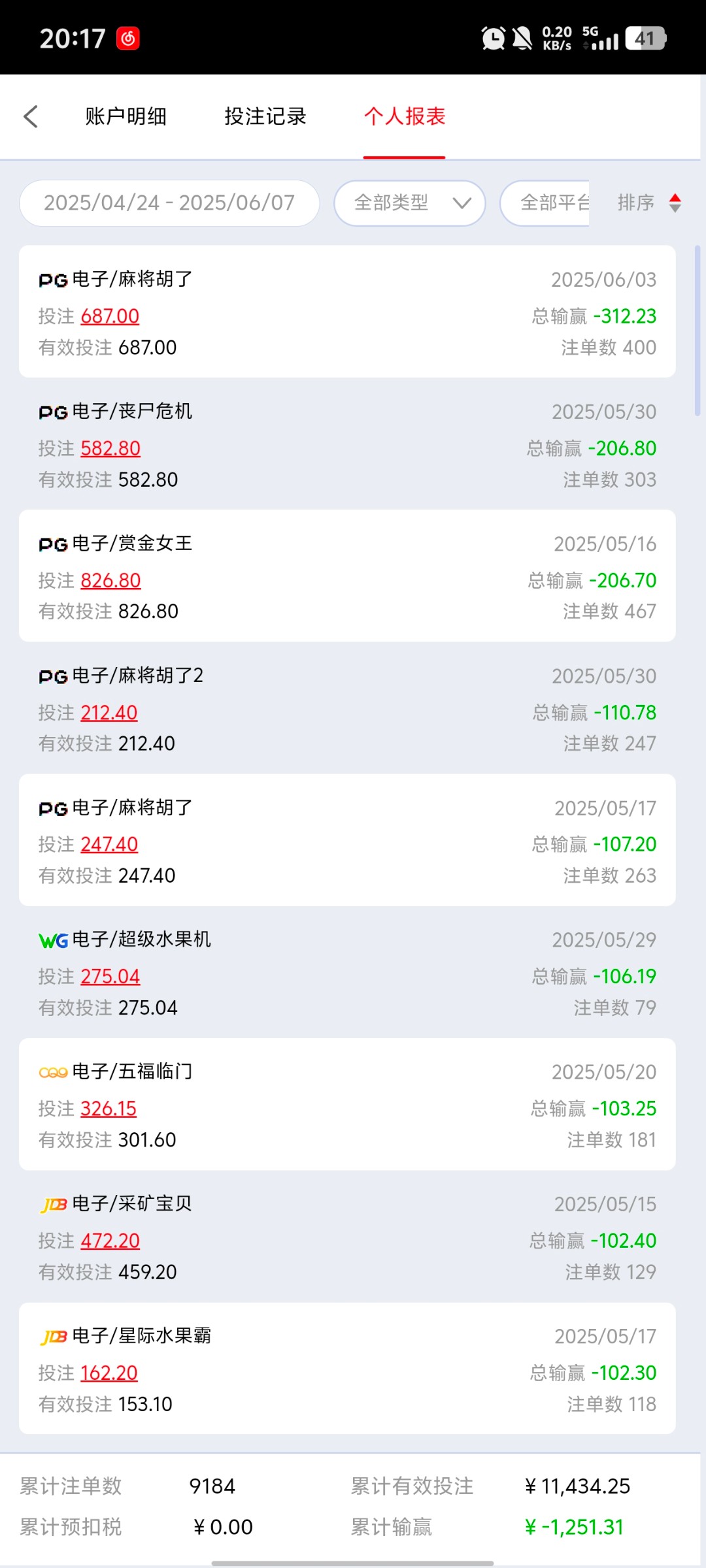
Task: Expand the 全部类型 dropdown
Action: tap(410, 203)
